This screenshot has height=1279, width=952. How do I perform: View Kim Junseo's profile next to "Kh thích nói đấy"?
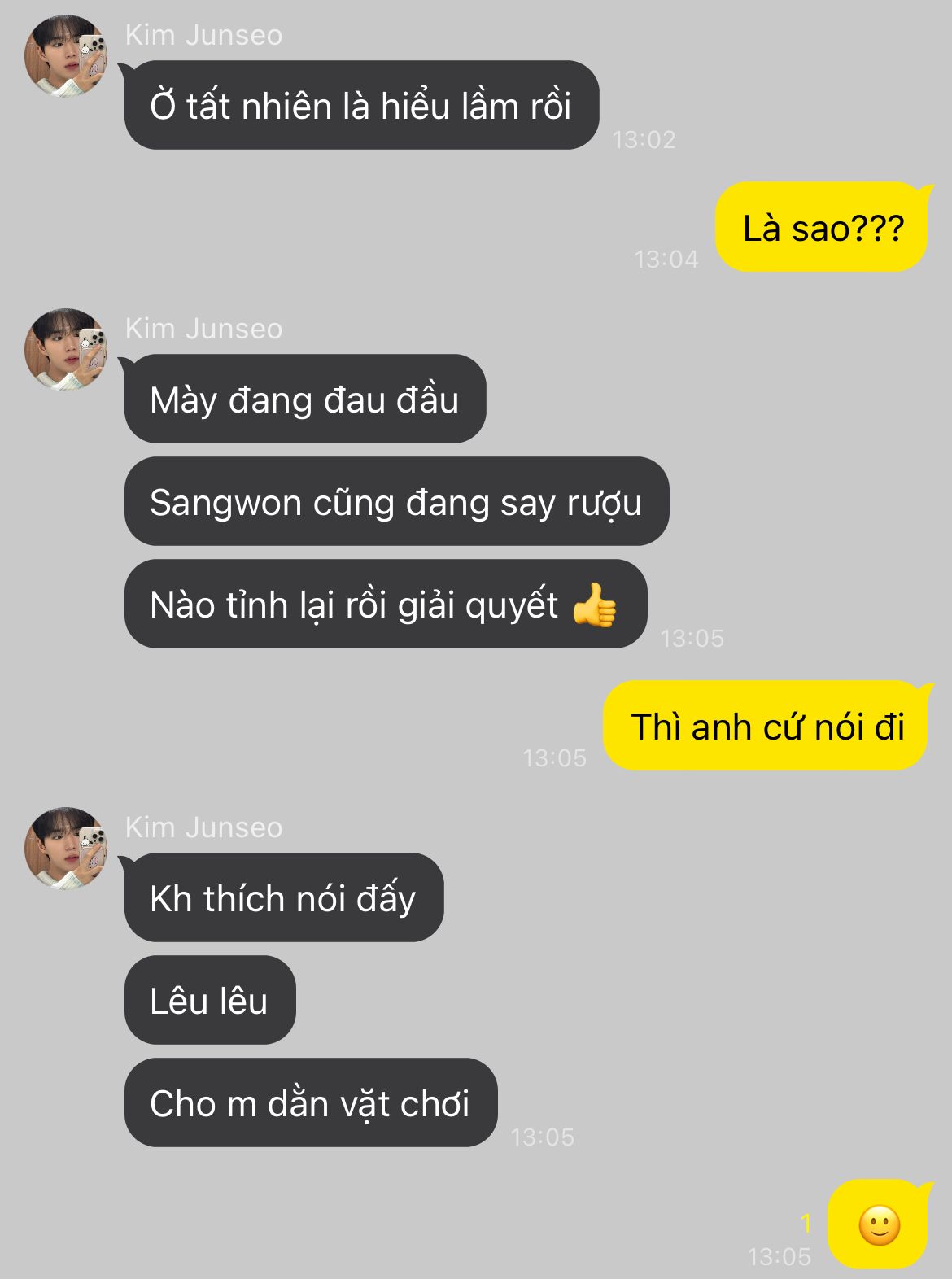coord(66,849)
